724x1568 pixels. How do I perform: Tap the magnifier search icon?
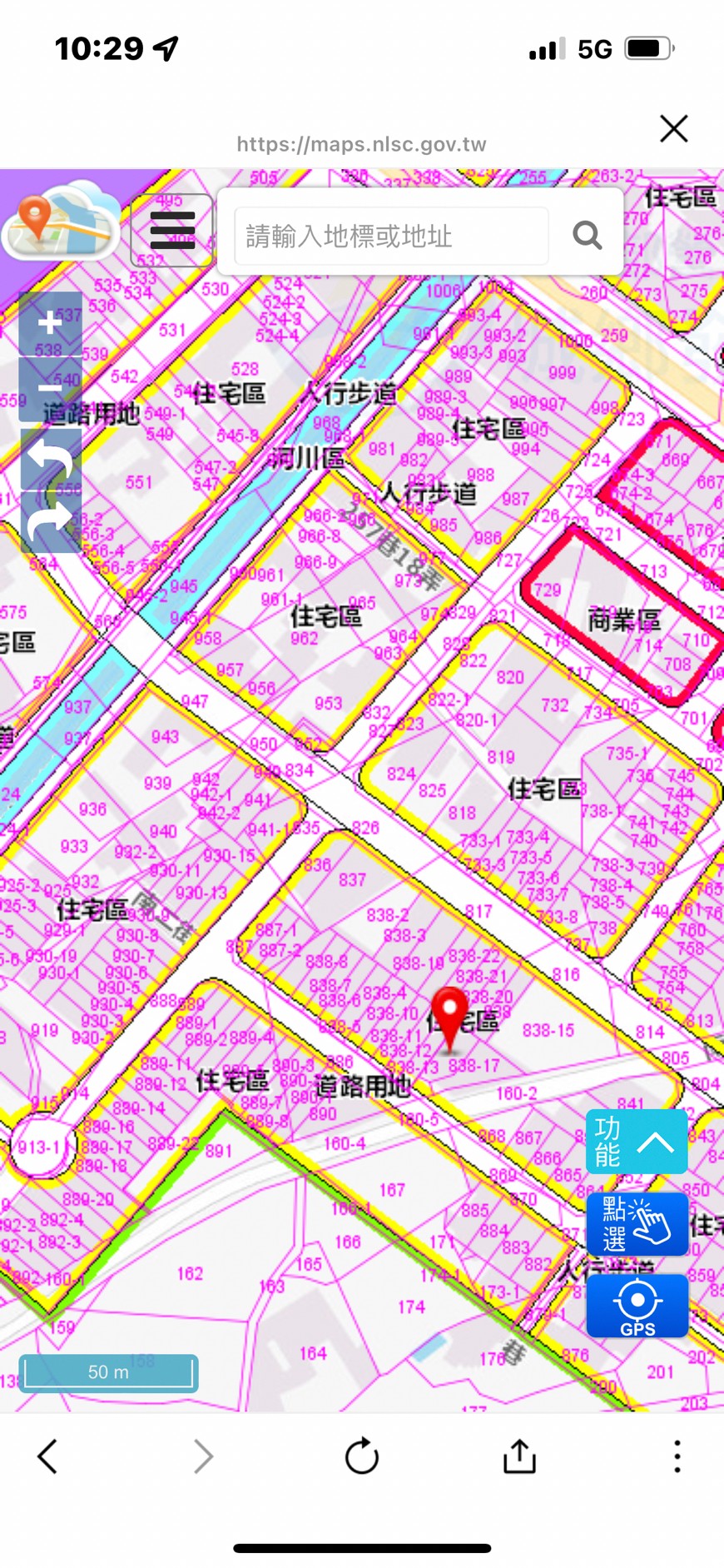[587, 236]
